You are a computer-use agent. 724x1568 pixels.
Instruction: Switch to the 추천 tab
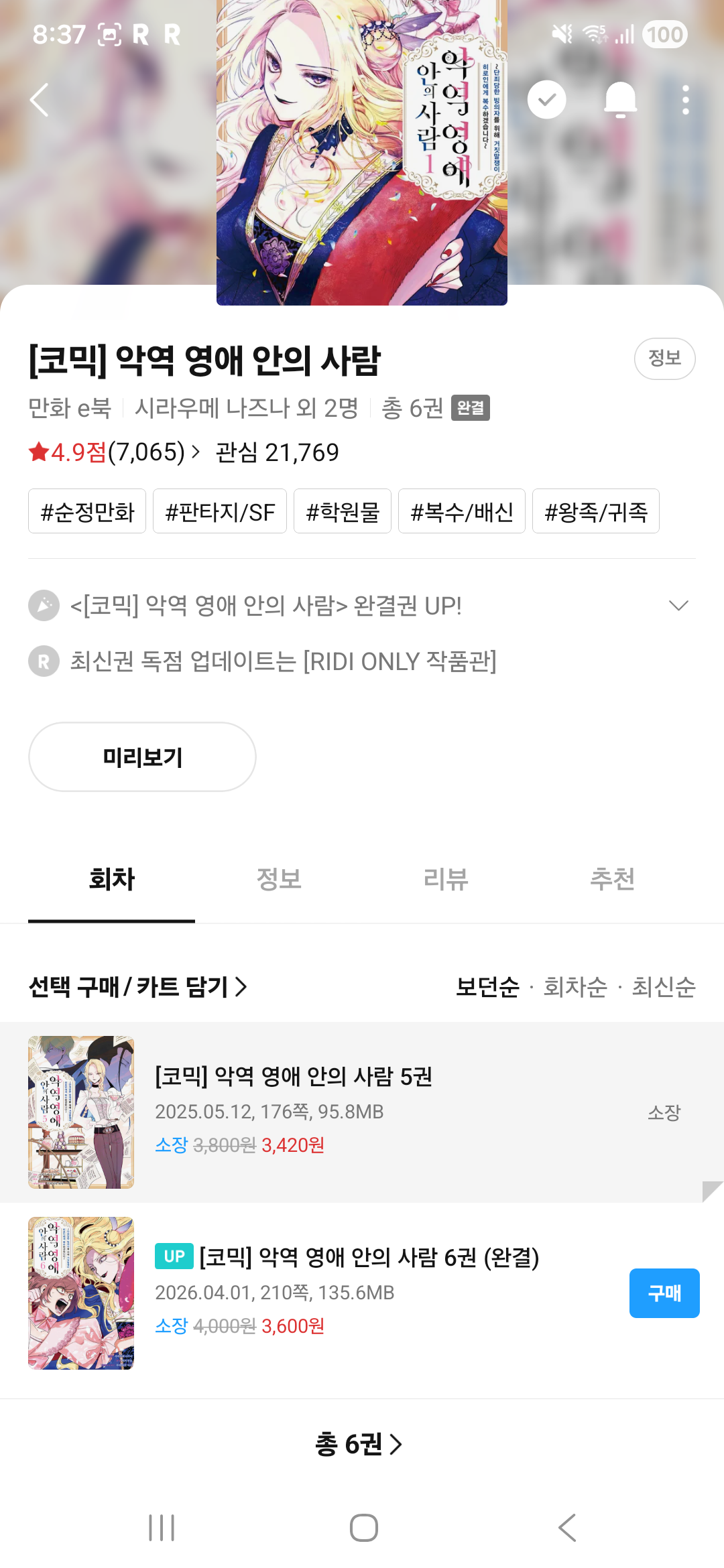tap(612, 878)
